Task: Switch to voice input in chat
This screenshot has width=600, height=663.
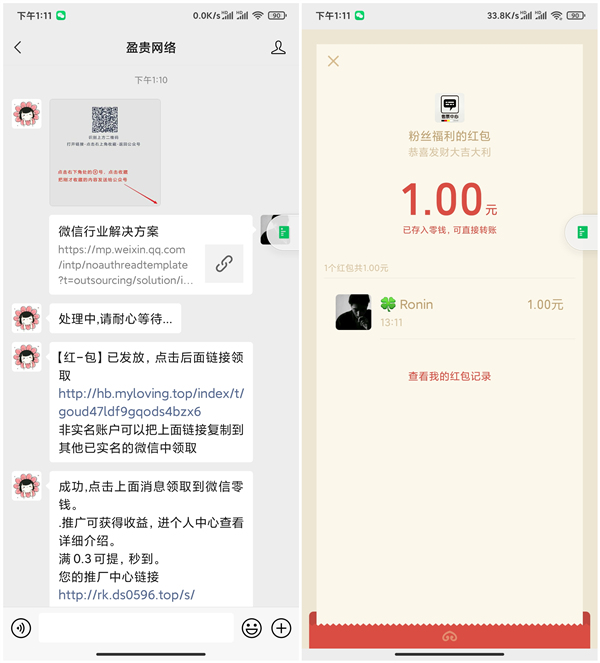Action: (x=19, y=628)
